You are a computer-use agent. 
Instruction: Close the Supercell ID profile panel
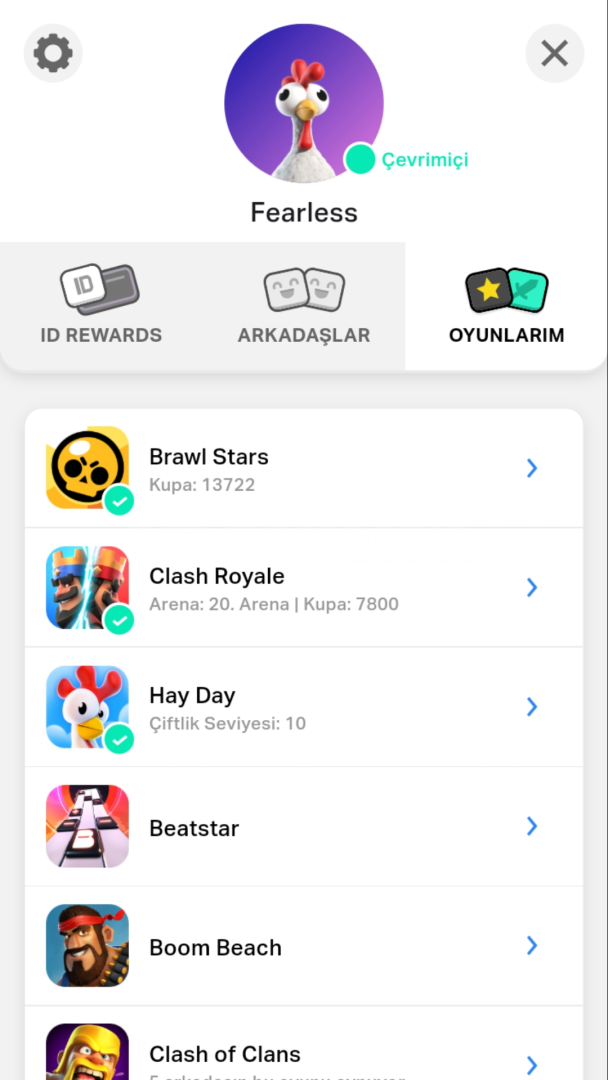554,53
